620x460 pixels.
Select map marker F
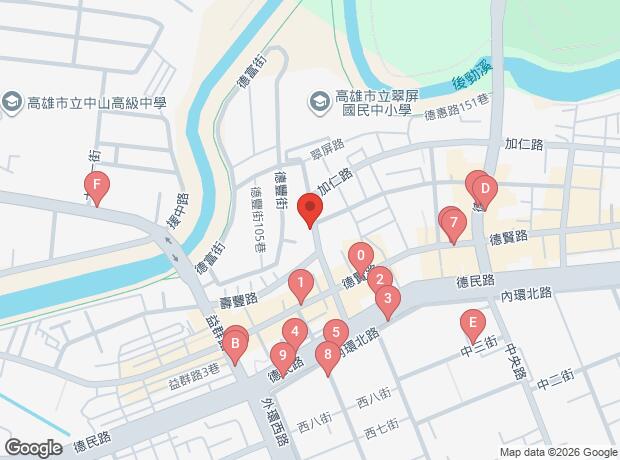(x=97, y=188)
